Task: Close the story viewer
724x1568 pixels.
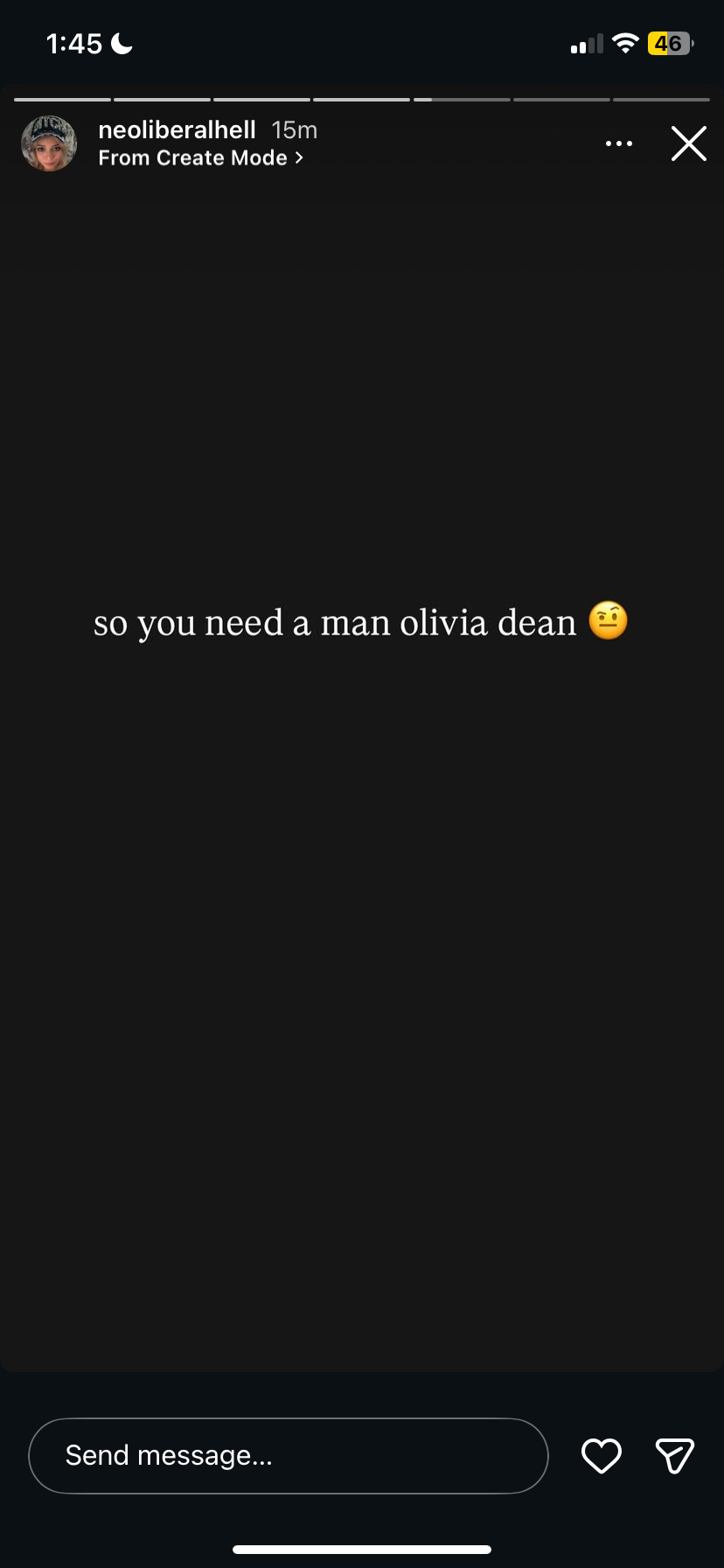Action: [x=688, y=143]
